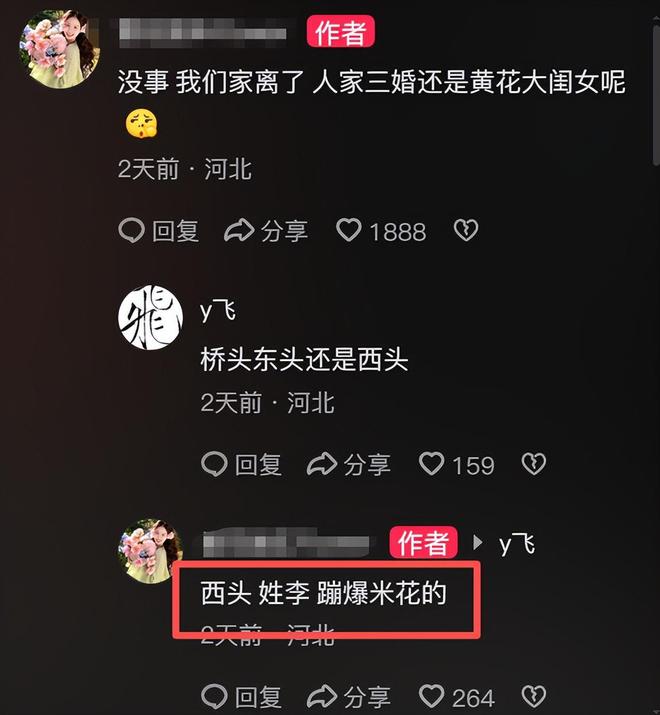The width and height of the screenshot is (660, 715).
Task: Open the y飞 mention in the author's reply
Action: (x=517, y=543)
